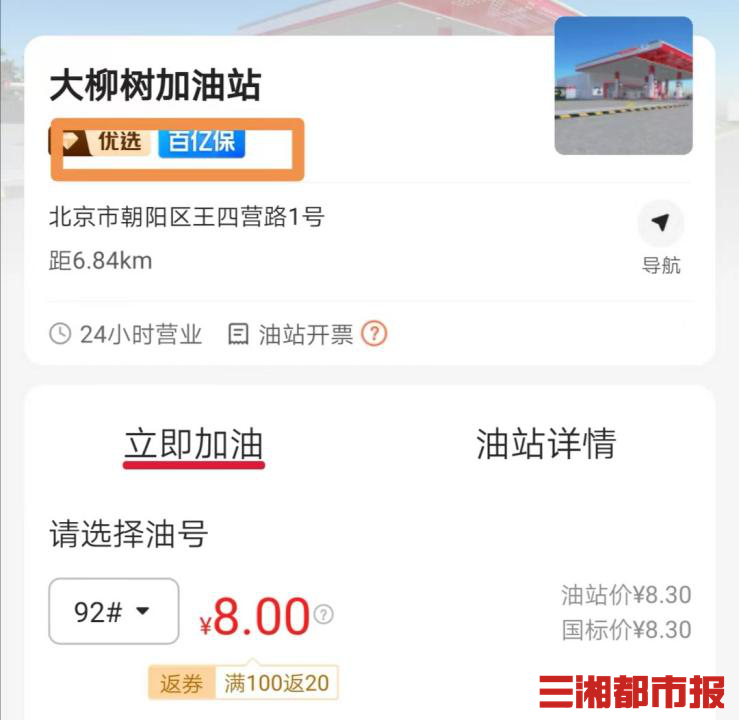Switch to the 油站详情 tab
The width and height of the screenshot is (739, 720).
[545, 444]
